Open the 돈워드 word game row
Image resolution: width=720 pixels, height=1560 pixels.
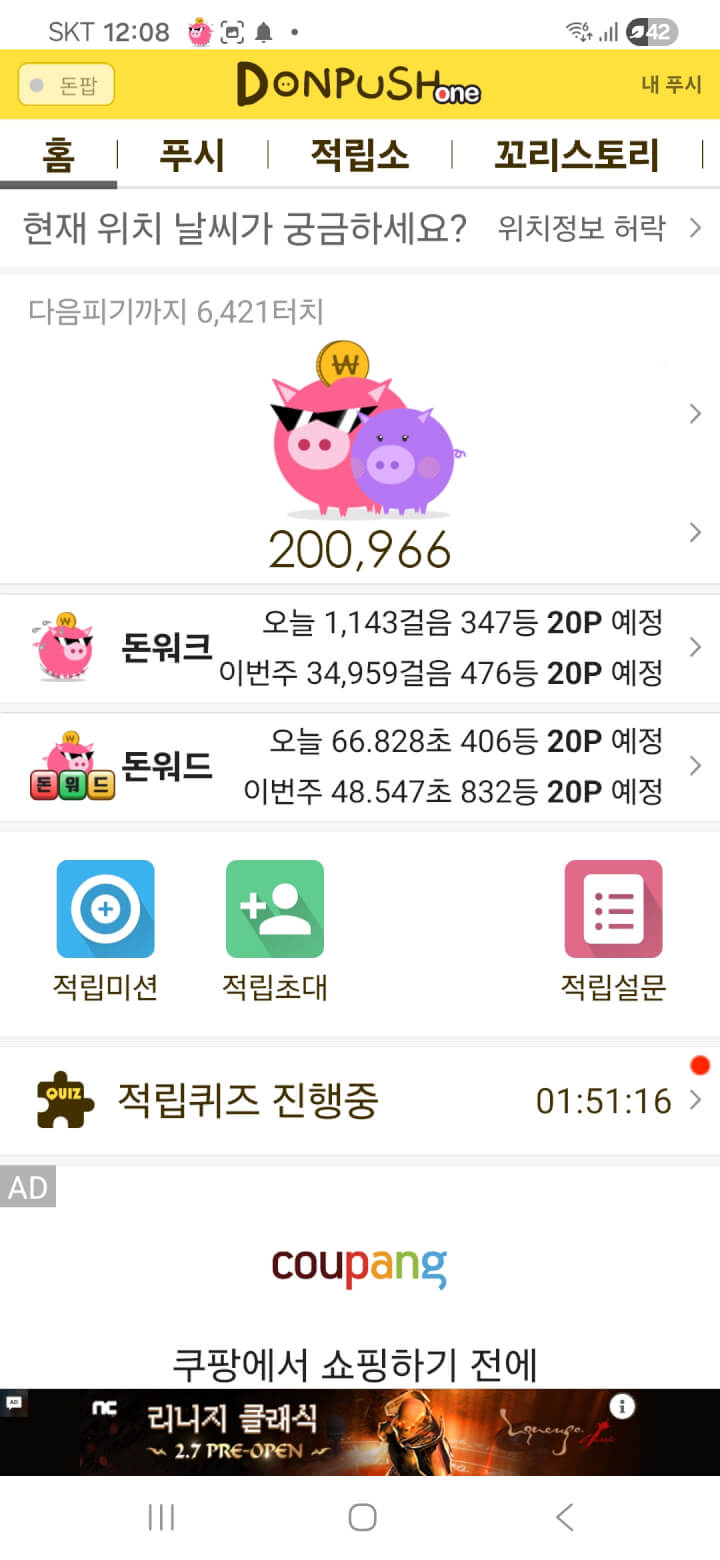click(x=360, y=767)
